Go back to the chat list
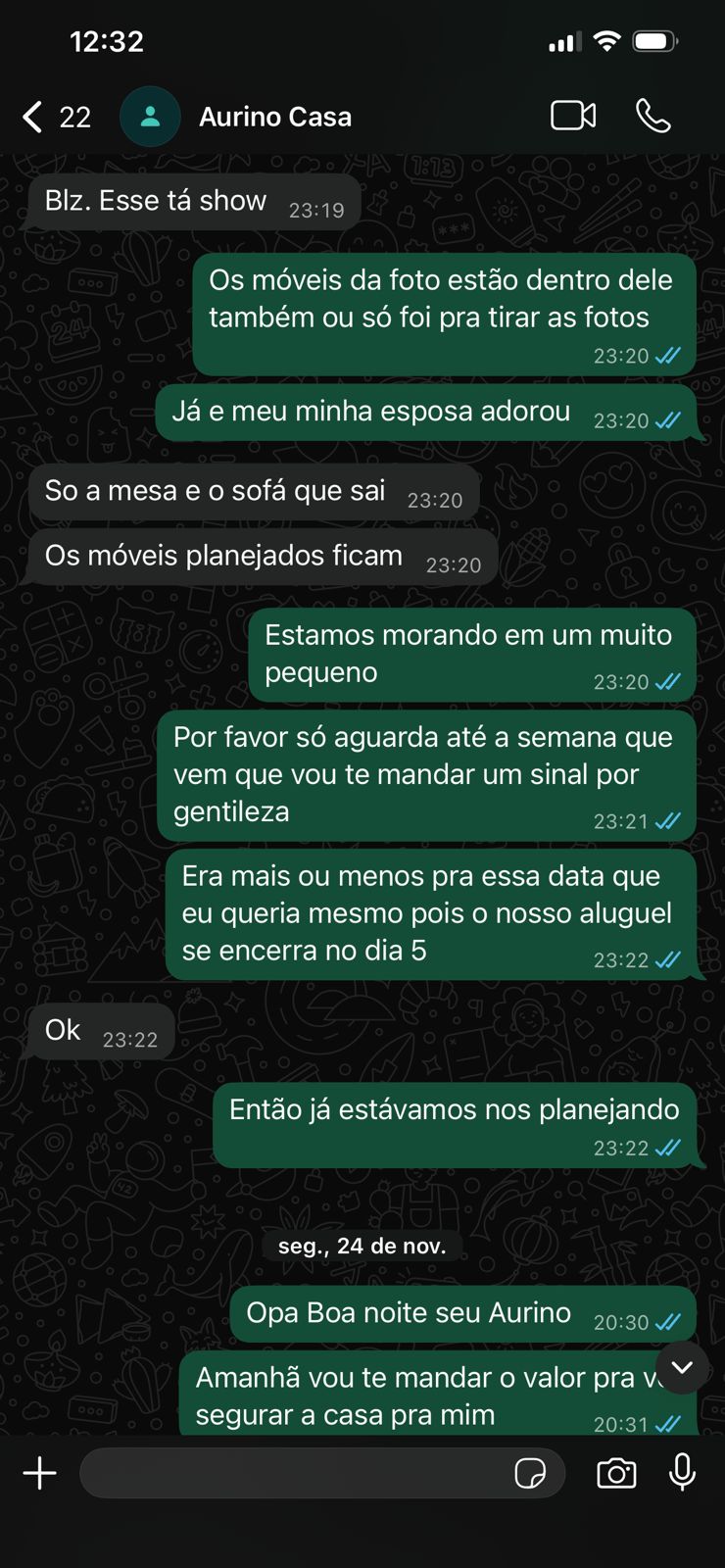725x1568 pixels. click(x=34, y=117)
